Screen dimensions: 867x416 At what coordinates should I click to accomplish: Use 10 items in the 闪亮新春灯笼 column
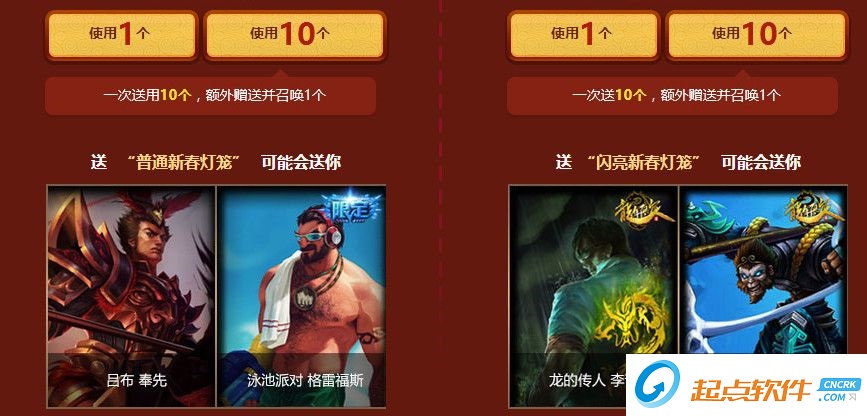pos(756,35)
